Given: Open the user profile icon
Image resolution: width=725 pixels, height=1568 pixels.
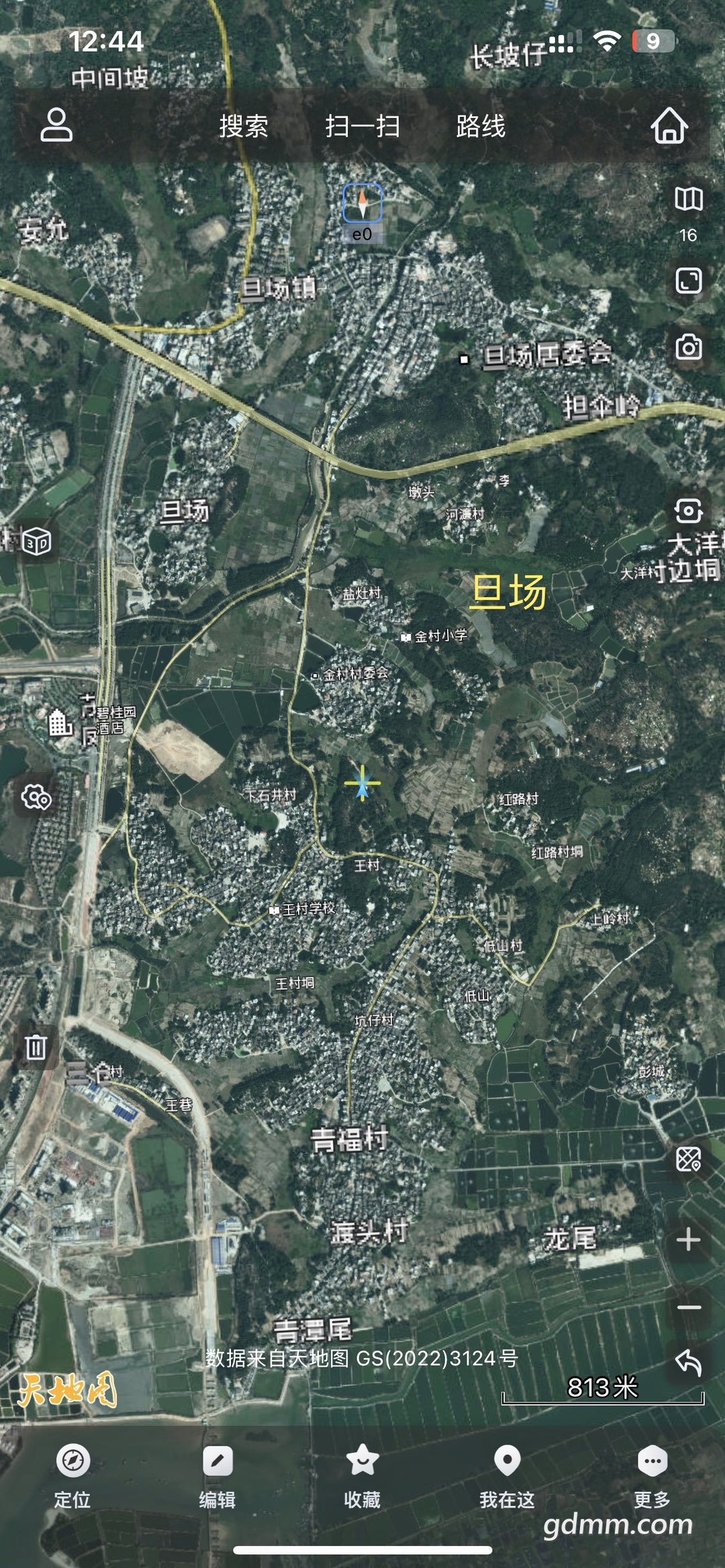Looking at the screenshot, I should point(56,125).
